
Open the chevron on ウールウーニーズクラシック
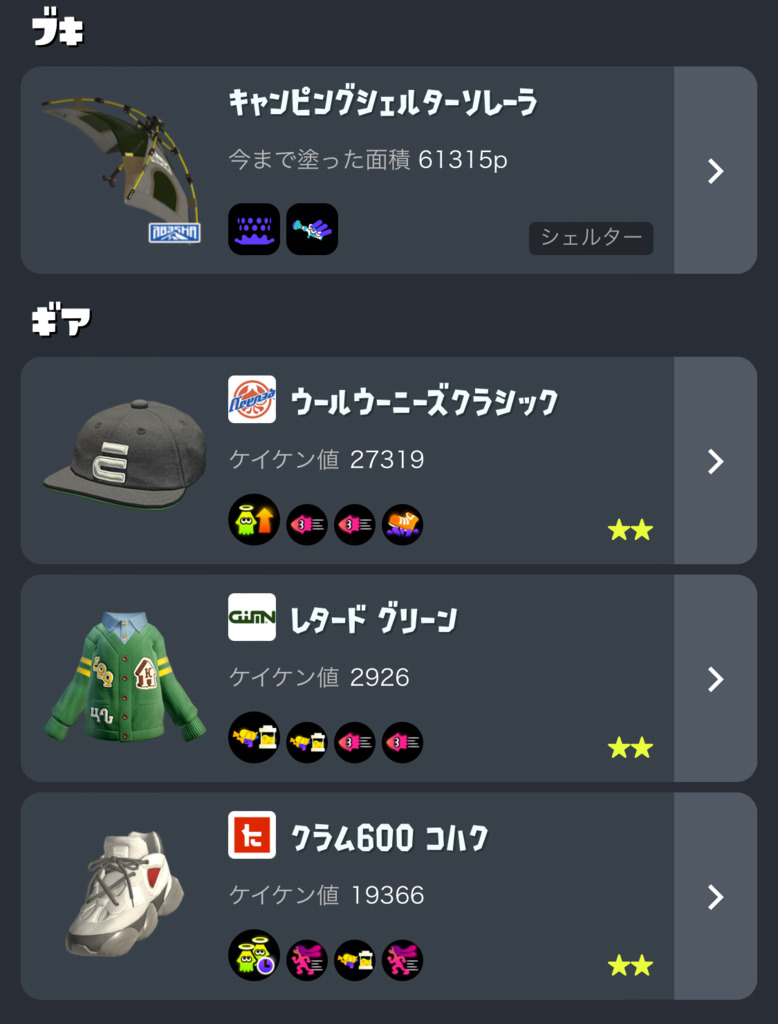714,461
